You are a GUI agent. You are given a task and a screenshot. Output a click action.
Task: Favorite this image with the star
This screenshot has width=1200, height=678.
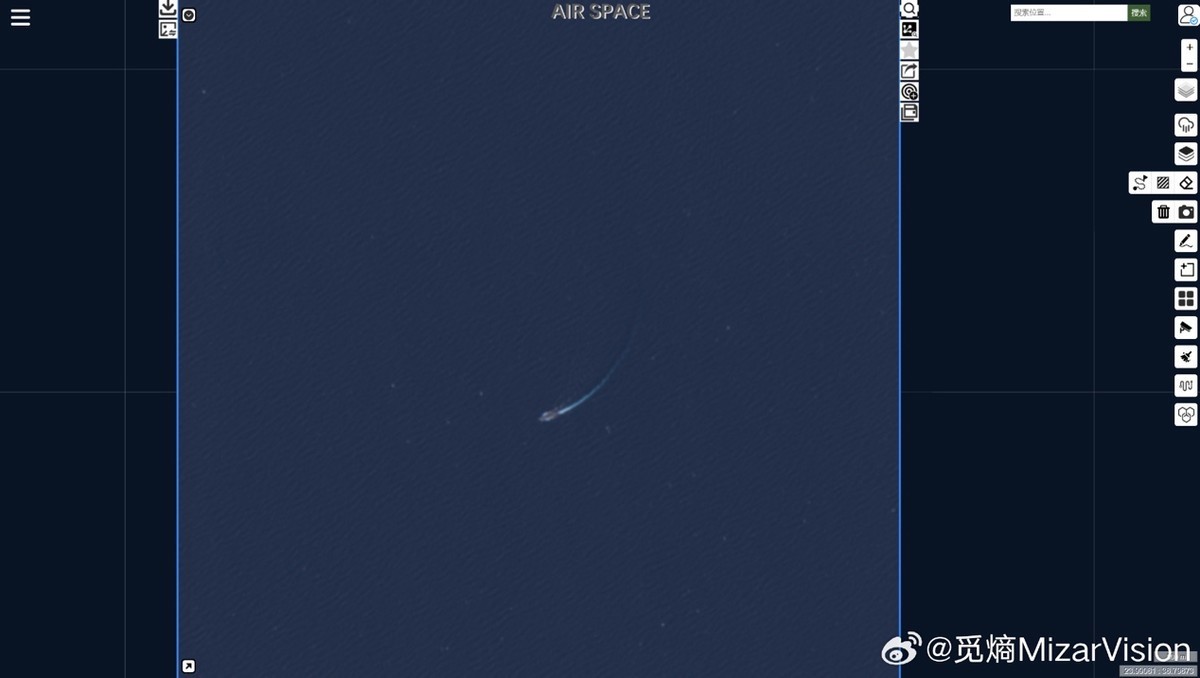[x=909, y=50]
